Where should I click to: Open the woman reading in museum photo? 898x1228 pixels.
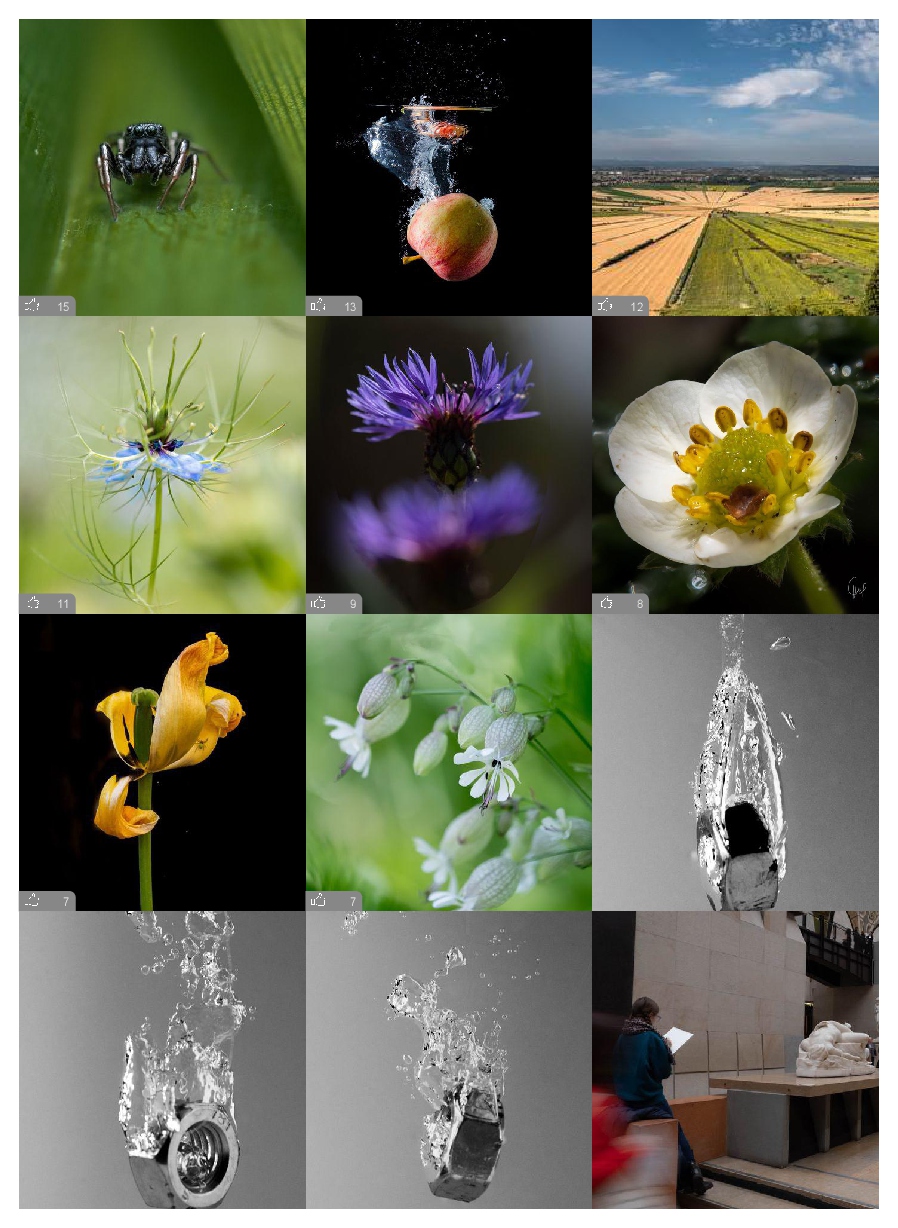[735, 1059]
